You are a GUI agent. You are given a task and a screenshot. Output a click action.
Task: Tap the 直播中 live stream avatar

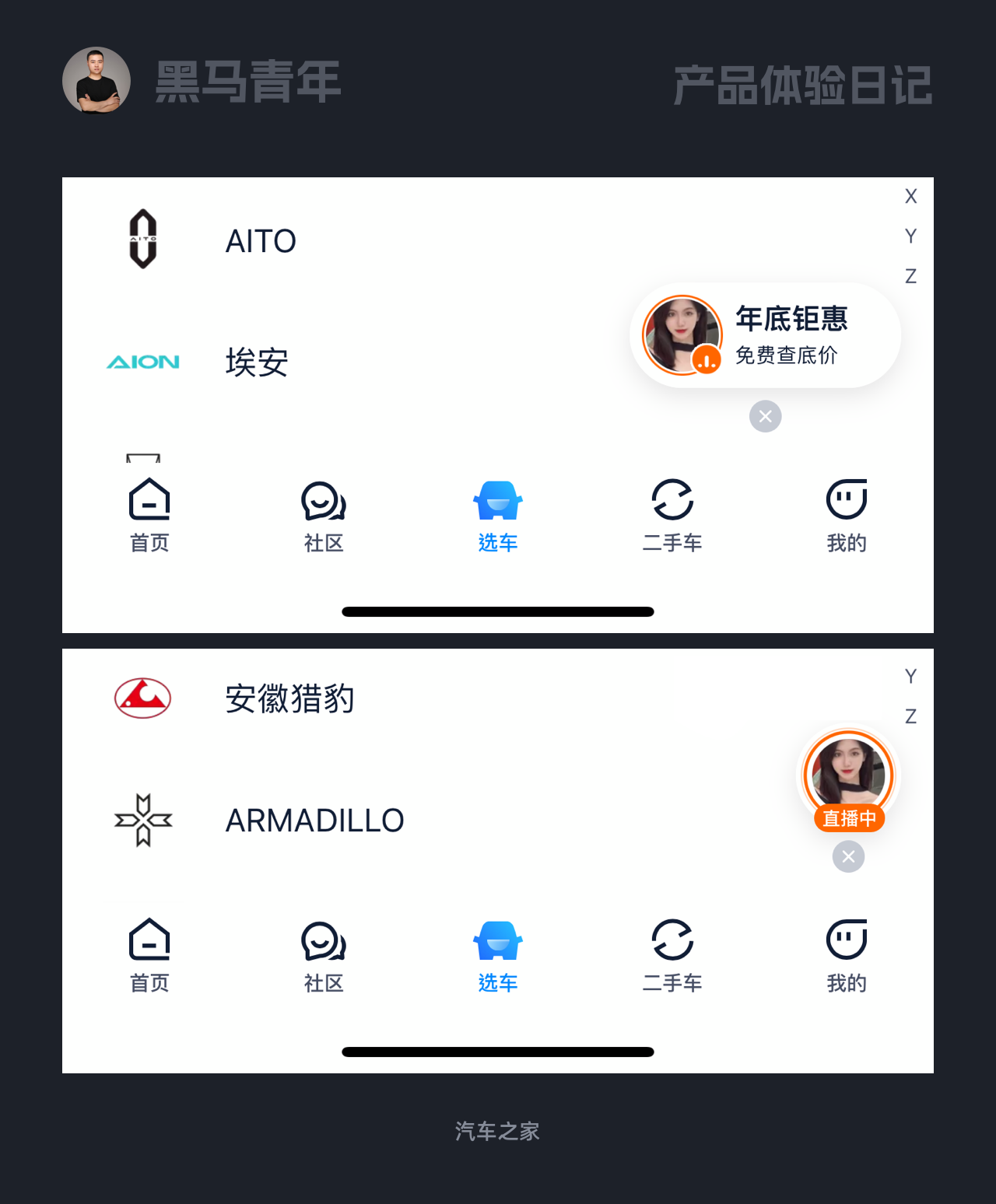click(847, 774)
